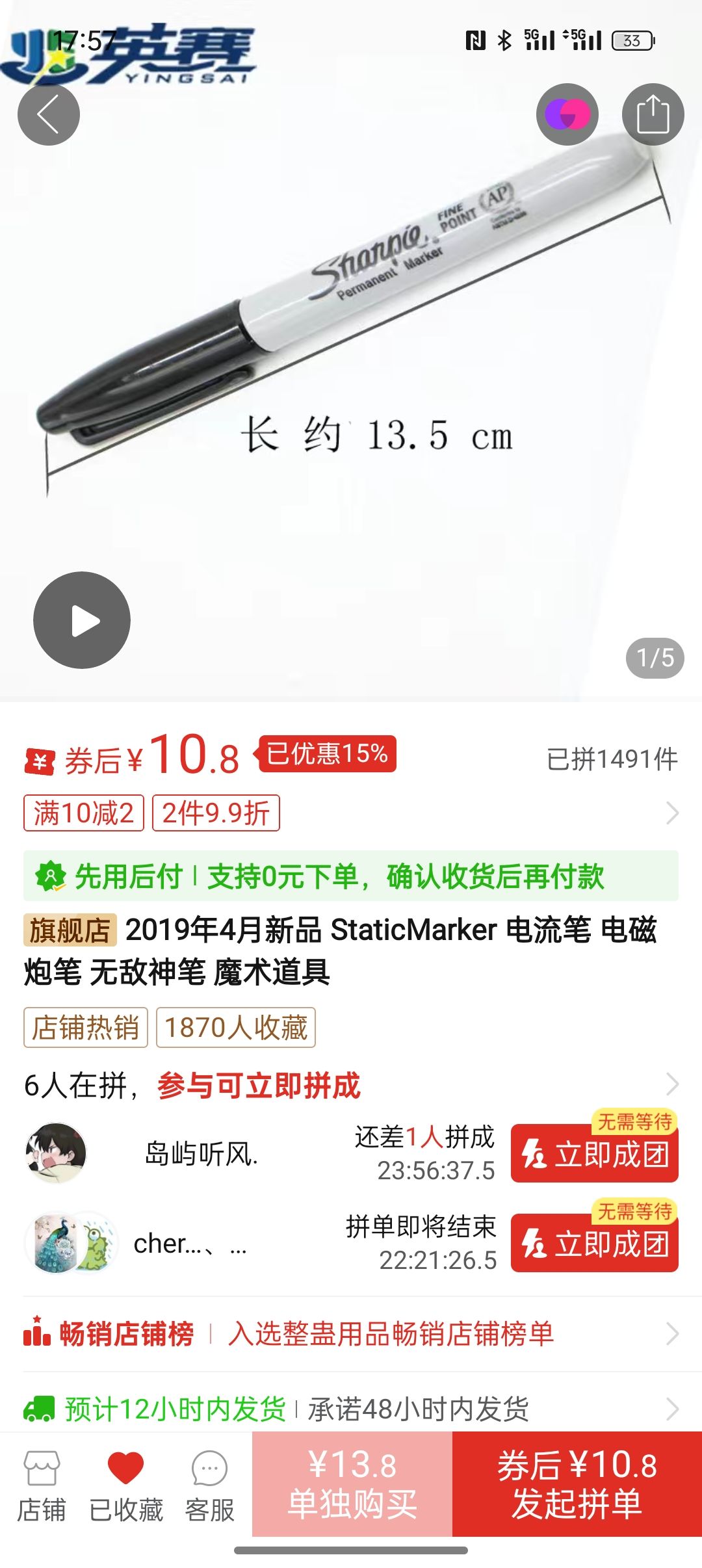The height and width of the screenshot is (1568, 702).
Task: Open the purple-red circle icon
Action: [x=567, y=115]
